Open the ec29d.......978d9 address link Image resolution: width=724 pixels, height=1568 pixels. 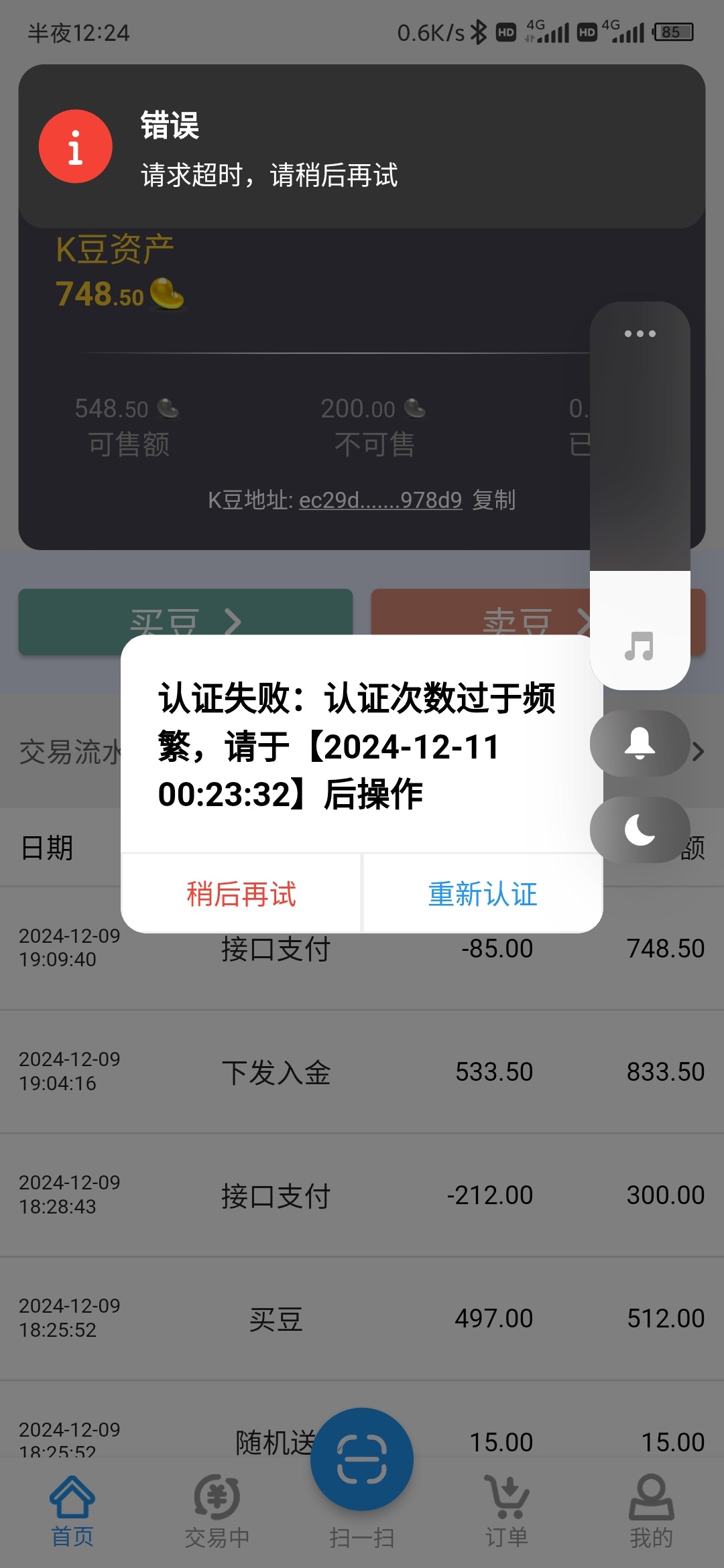tap(380, 500)
